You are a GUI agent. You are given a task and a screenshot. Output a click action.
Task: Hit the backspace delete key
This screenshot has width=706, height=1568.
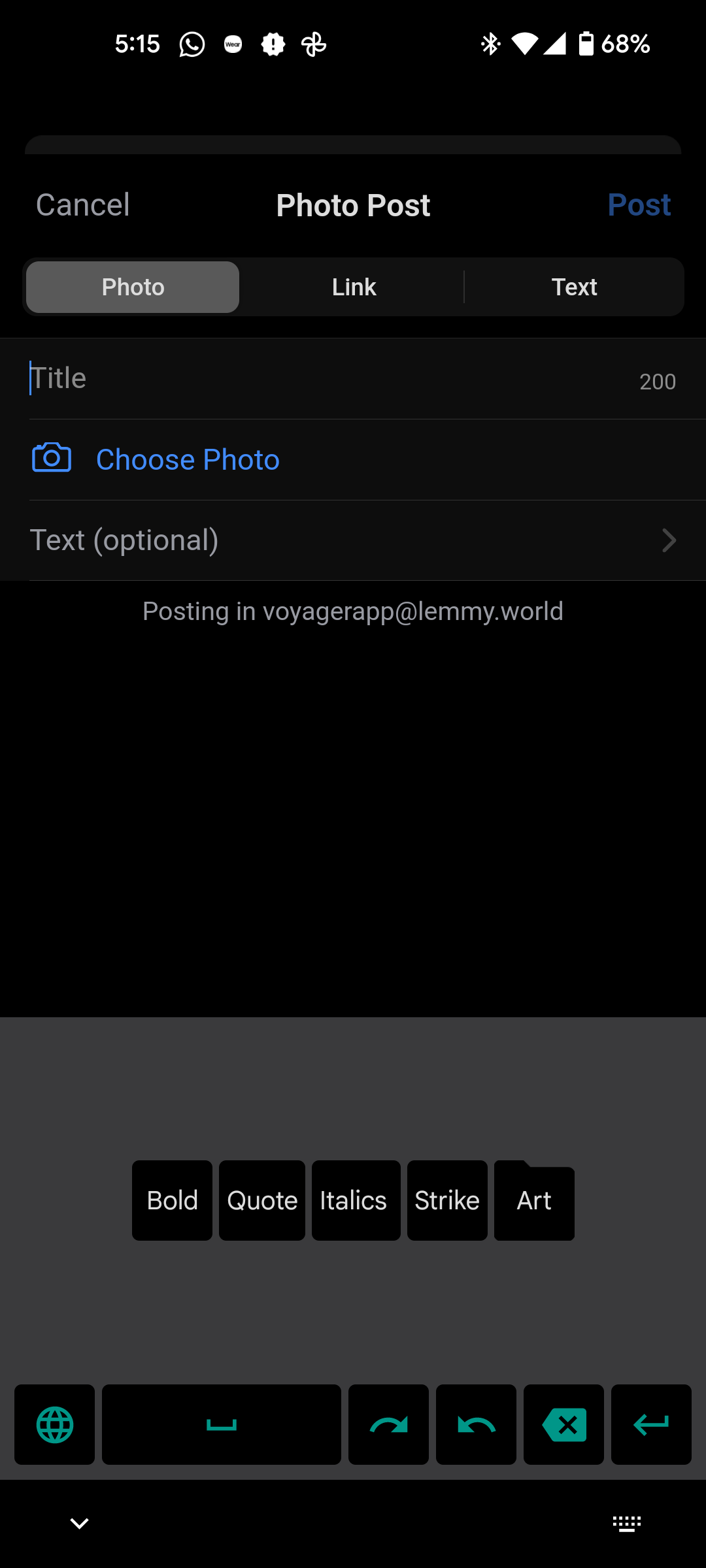563,1424
